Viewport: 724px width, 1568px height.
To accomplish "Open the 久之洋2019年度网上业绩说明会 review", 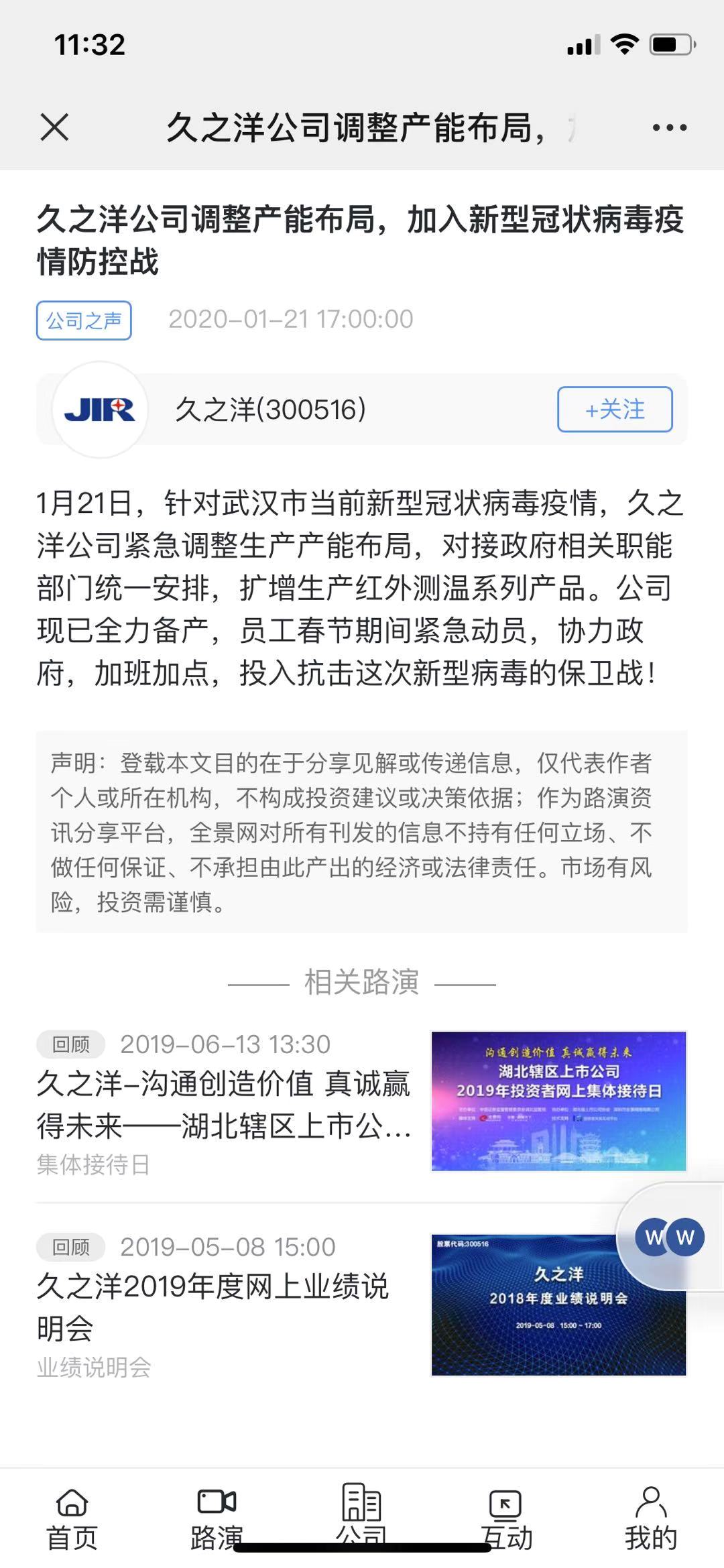I will coord(362,1305).
